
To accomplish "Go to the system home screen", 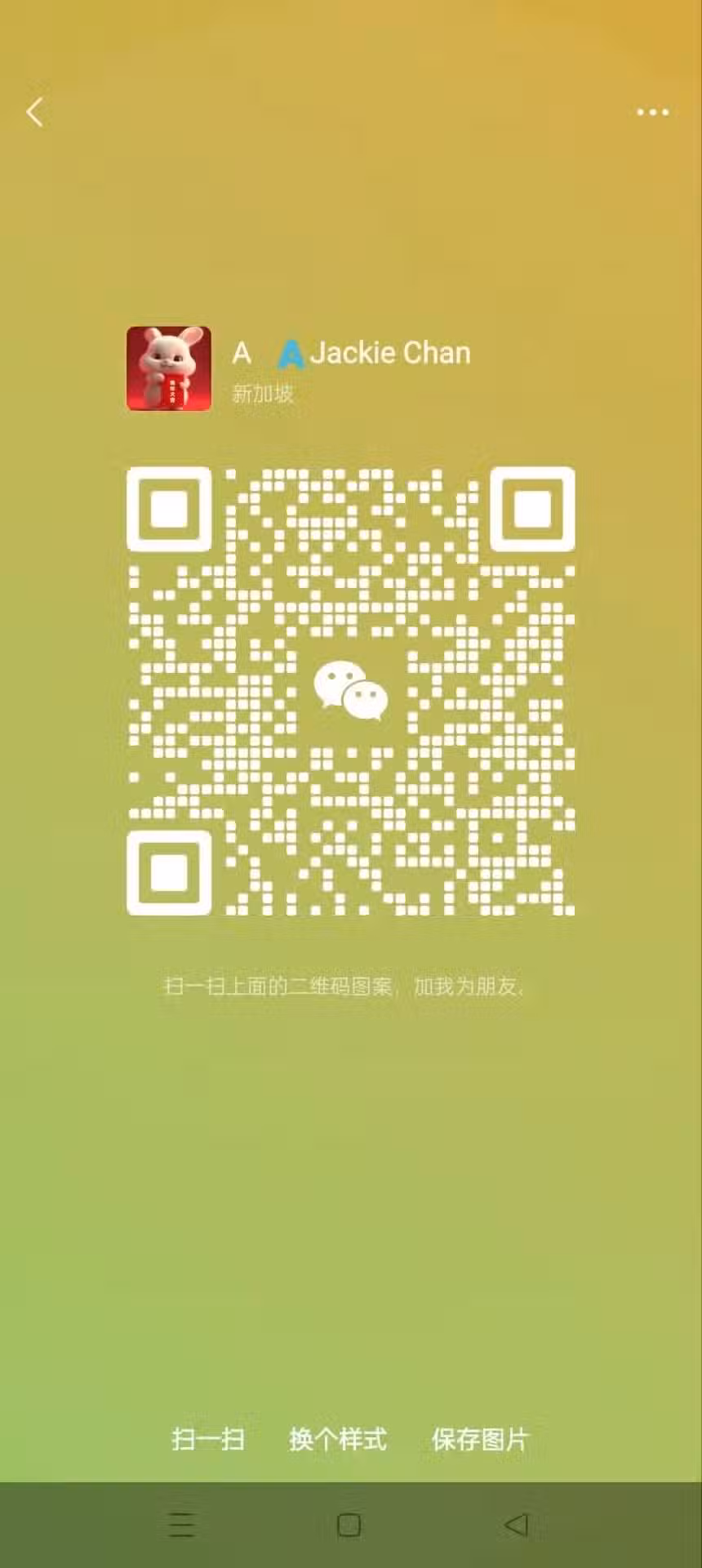I will (x=349, y=1525).
